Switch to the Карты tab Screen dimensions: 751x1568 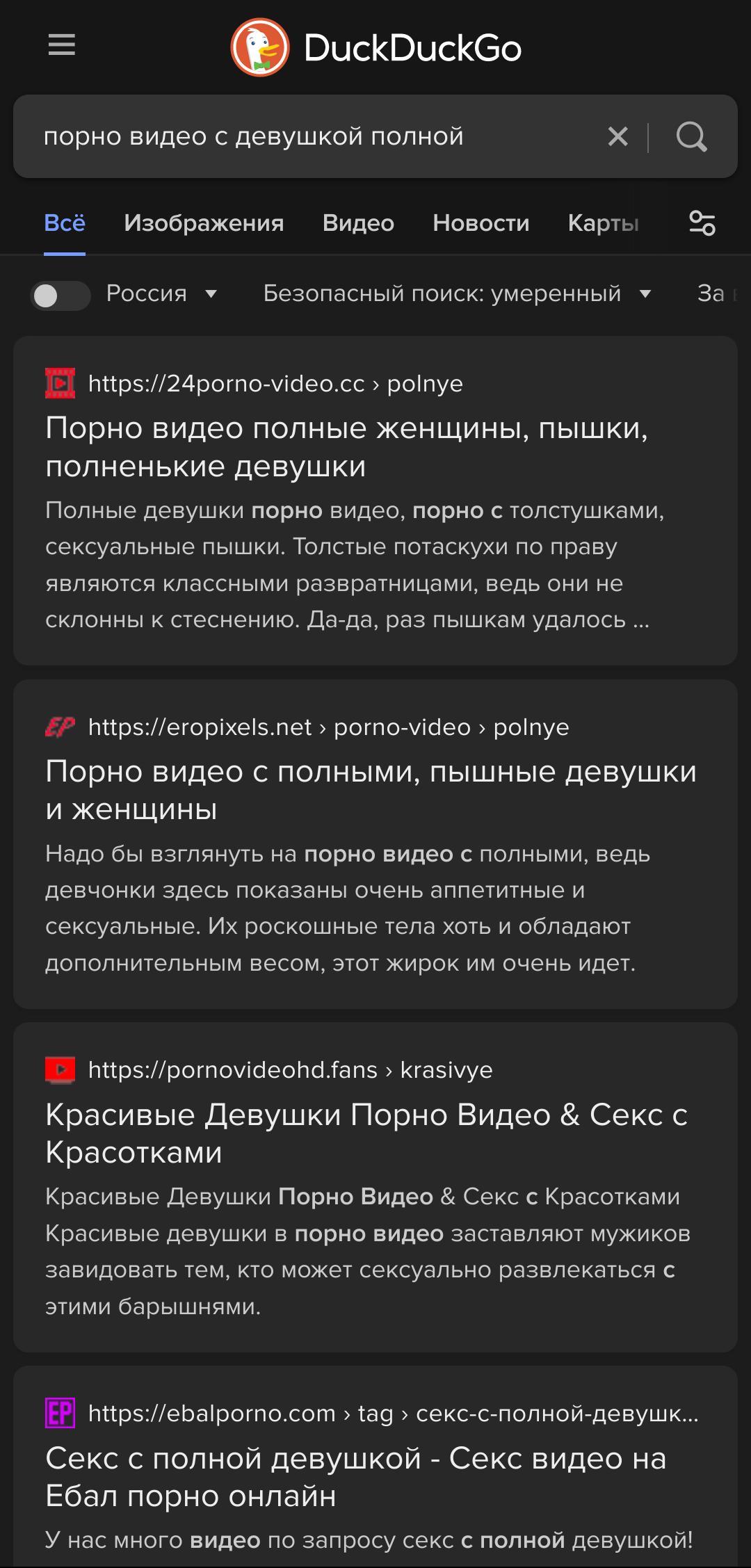click(603, 223)
